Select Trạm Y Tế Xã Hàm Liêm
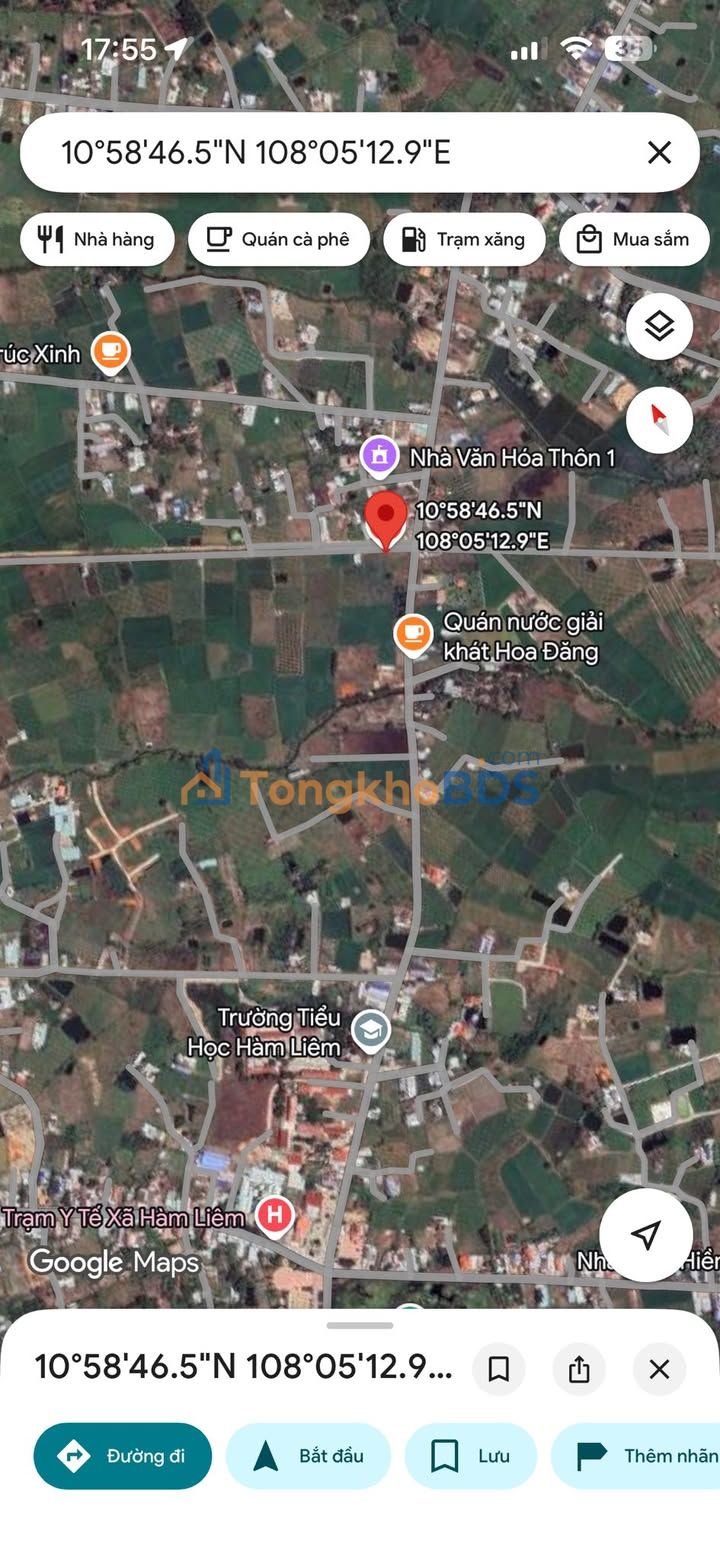The height and width of the screenshot is (1560, 720). tap(274, 1217)
